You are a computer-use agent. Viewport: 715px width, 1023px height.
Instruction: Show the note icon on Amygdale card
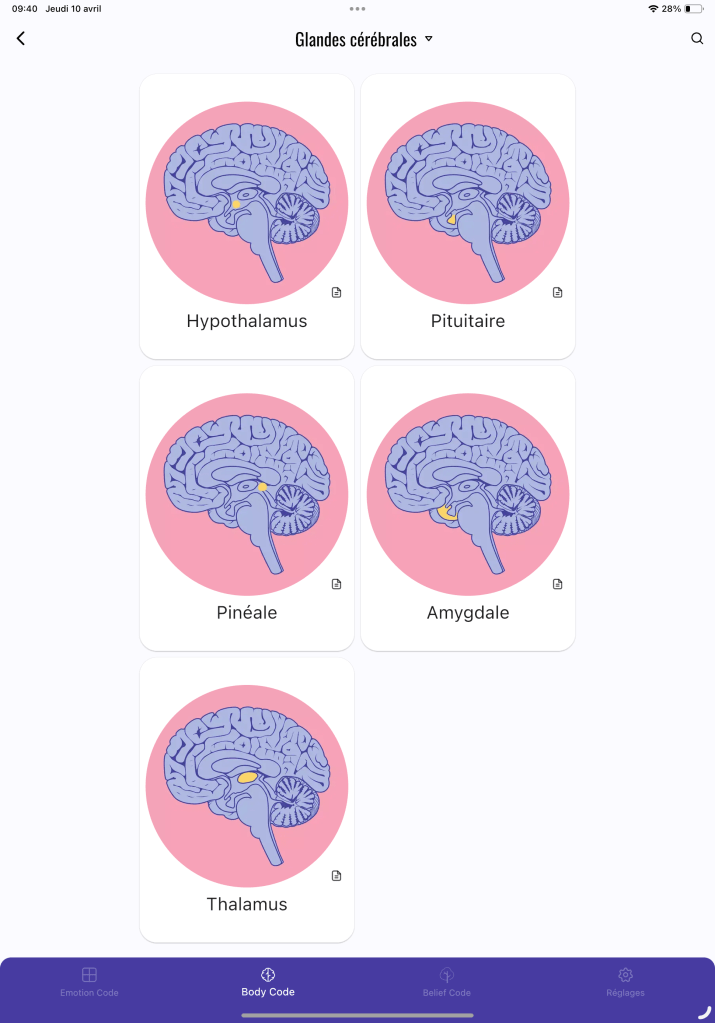[x=558, y=584]
